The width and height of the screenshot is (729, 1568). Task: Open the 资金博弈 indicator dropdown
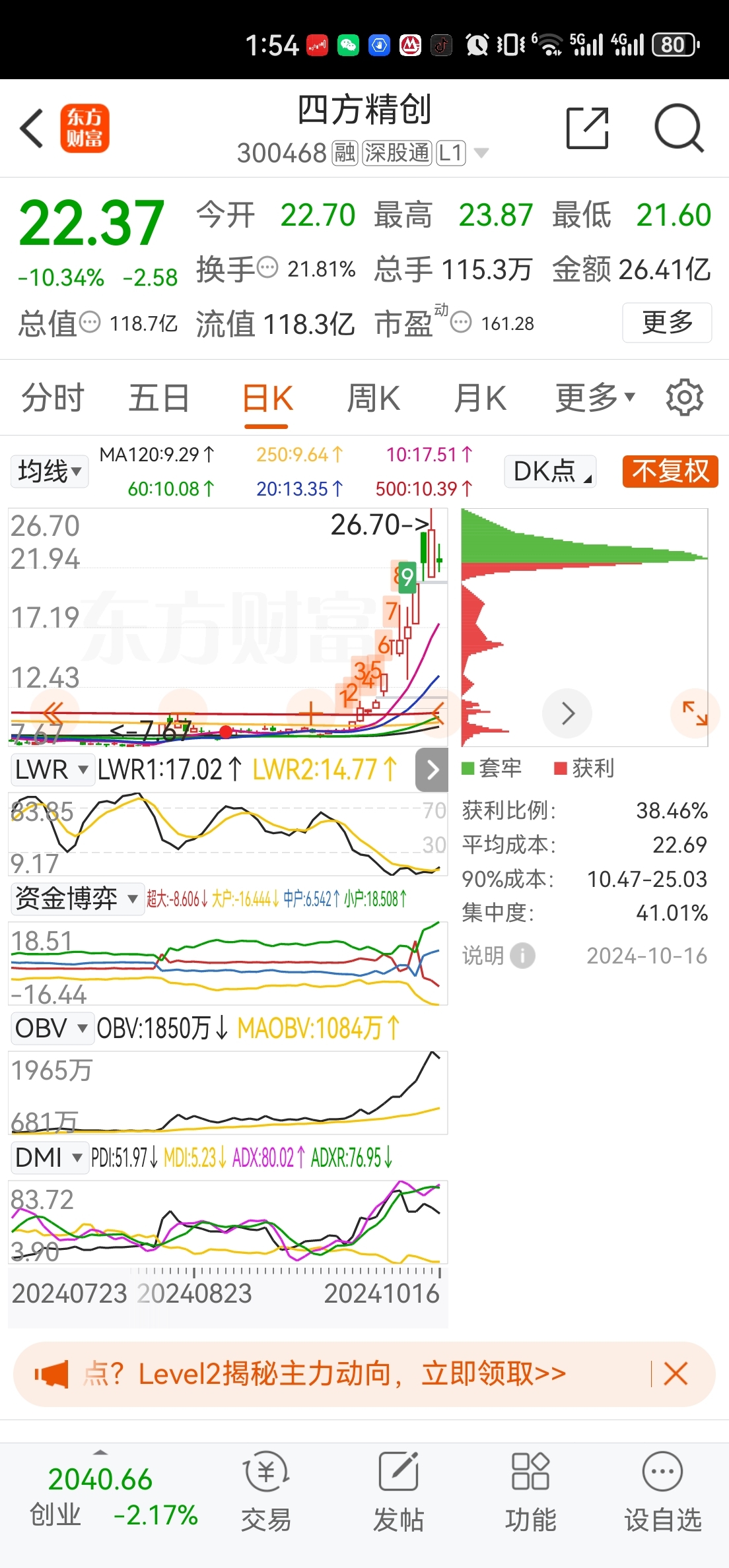point(77,898)
